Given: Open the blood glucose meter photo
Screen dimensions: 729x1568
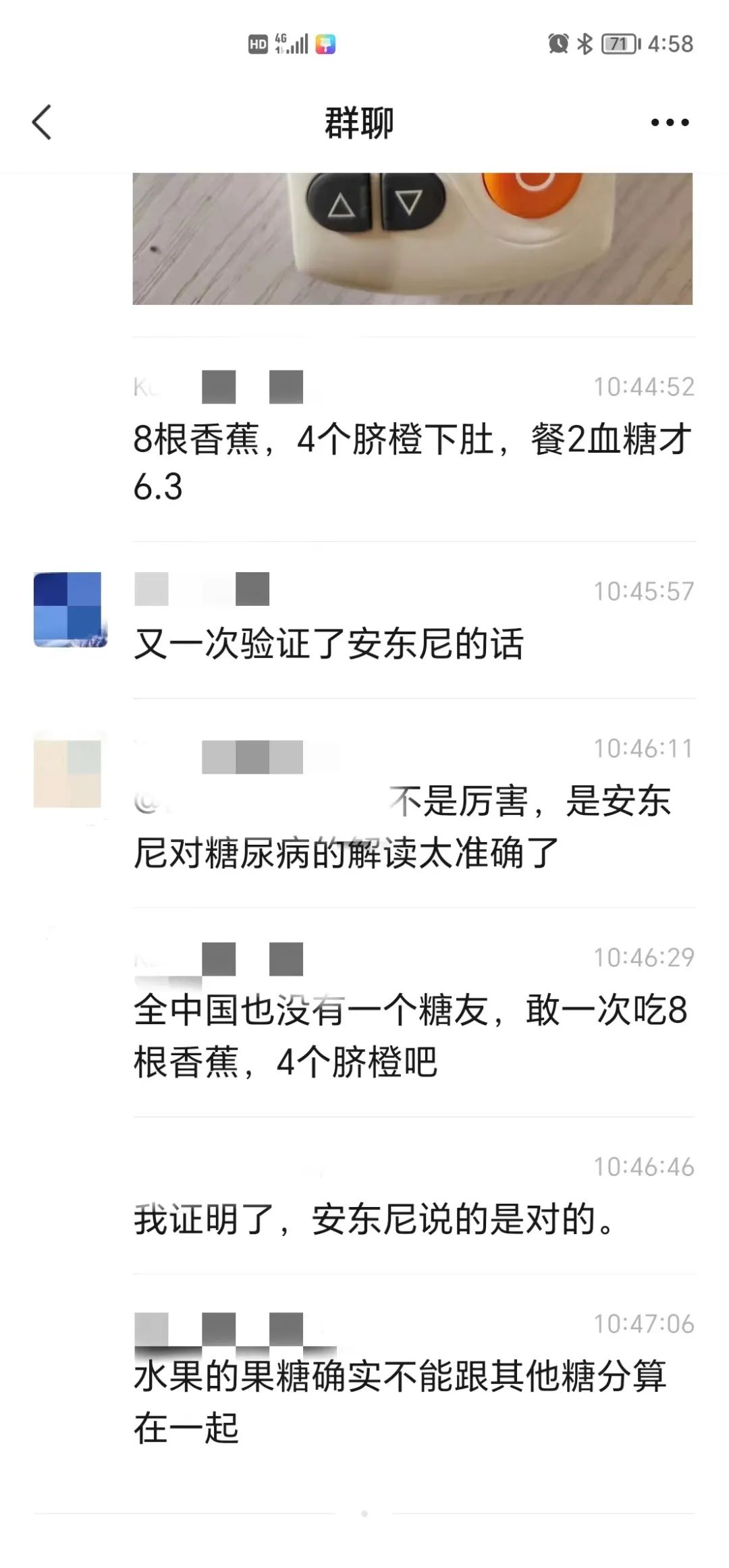Looking at the screenshot, I should [412, 239].
